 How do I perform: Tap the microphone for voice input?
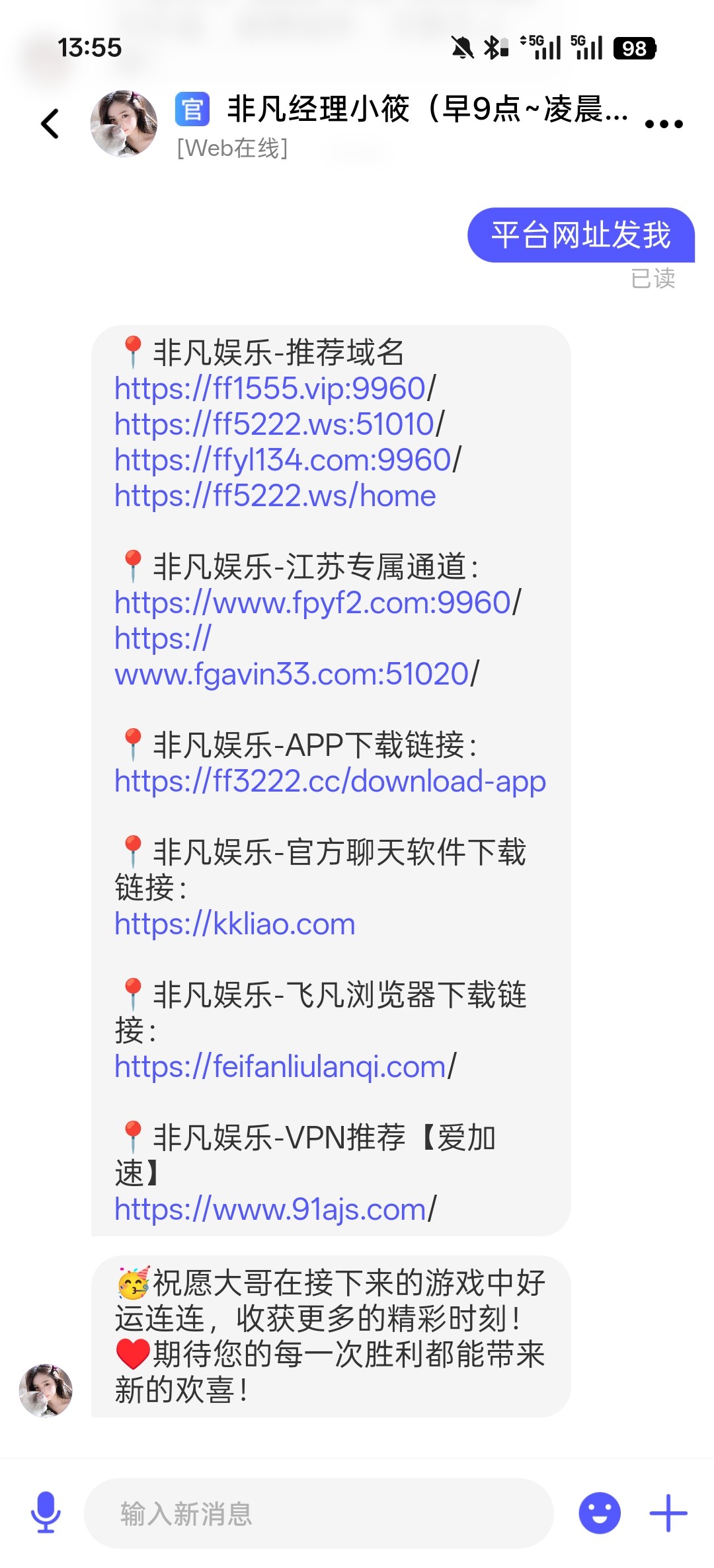[x=46, y=1512]
